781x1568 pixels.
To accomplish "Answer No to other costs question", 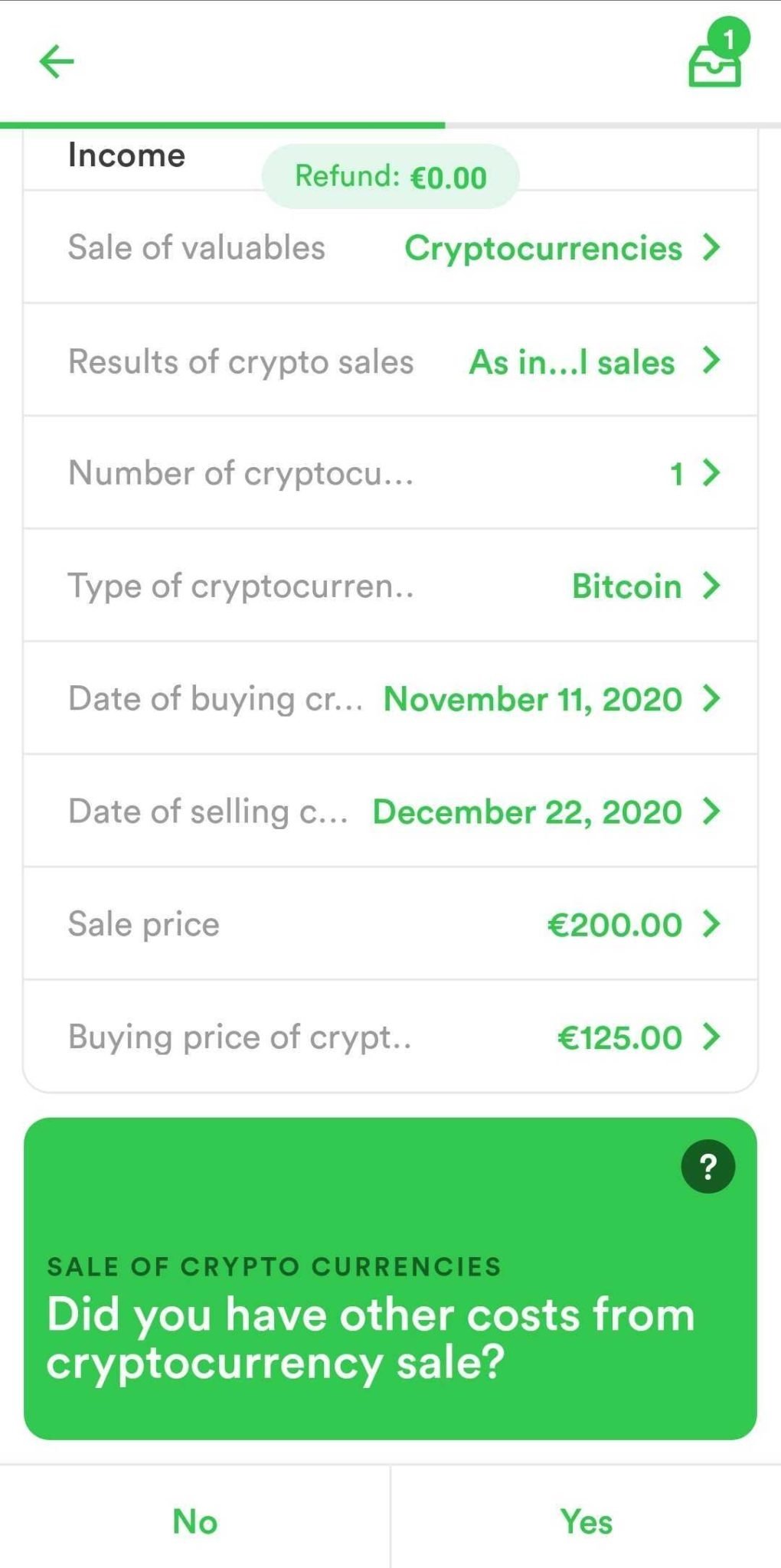I will [195, 1521].
